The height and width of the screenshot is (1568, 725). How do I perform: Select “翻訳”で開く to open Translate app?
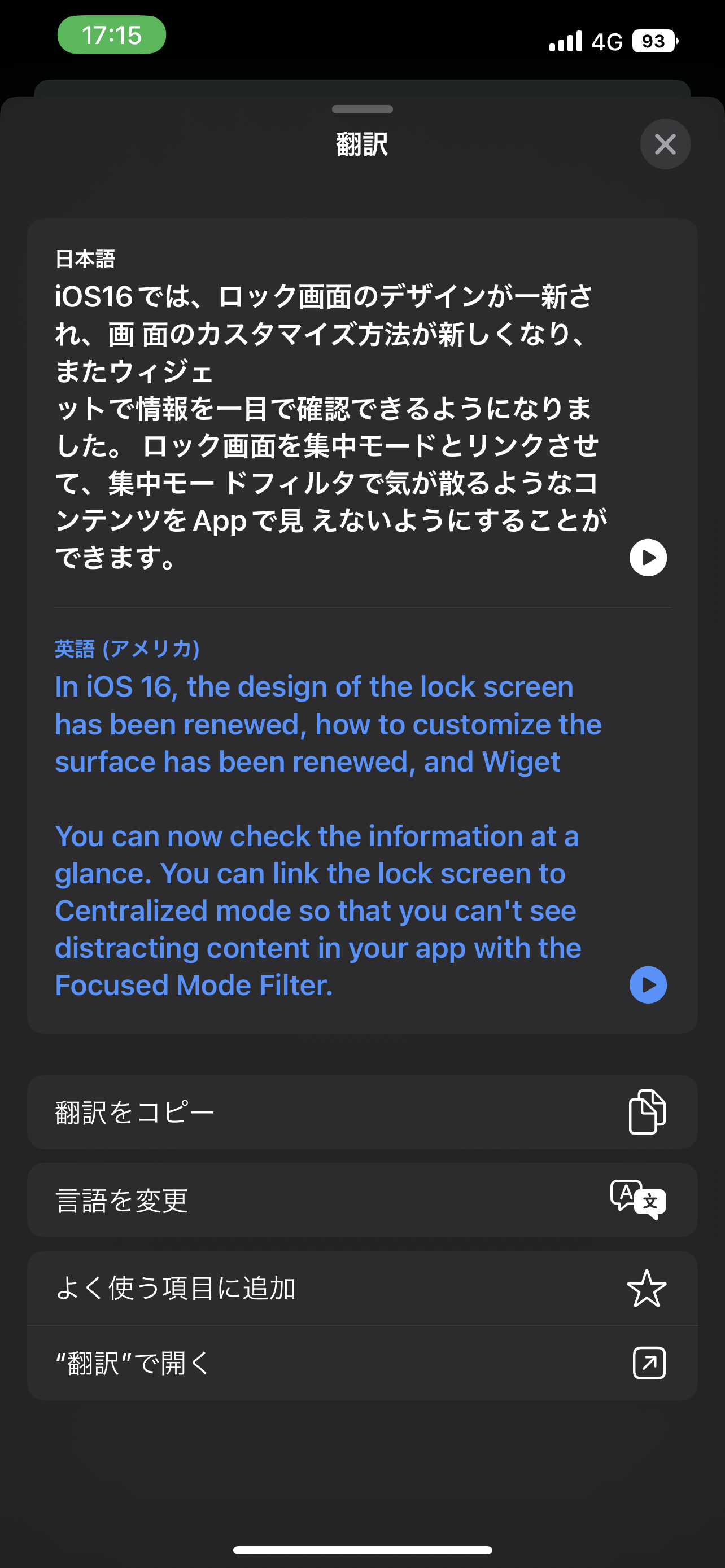pyautogui.click(x=362, y=1363)
